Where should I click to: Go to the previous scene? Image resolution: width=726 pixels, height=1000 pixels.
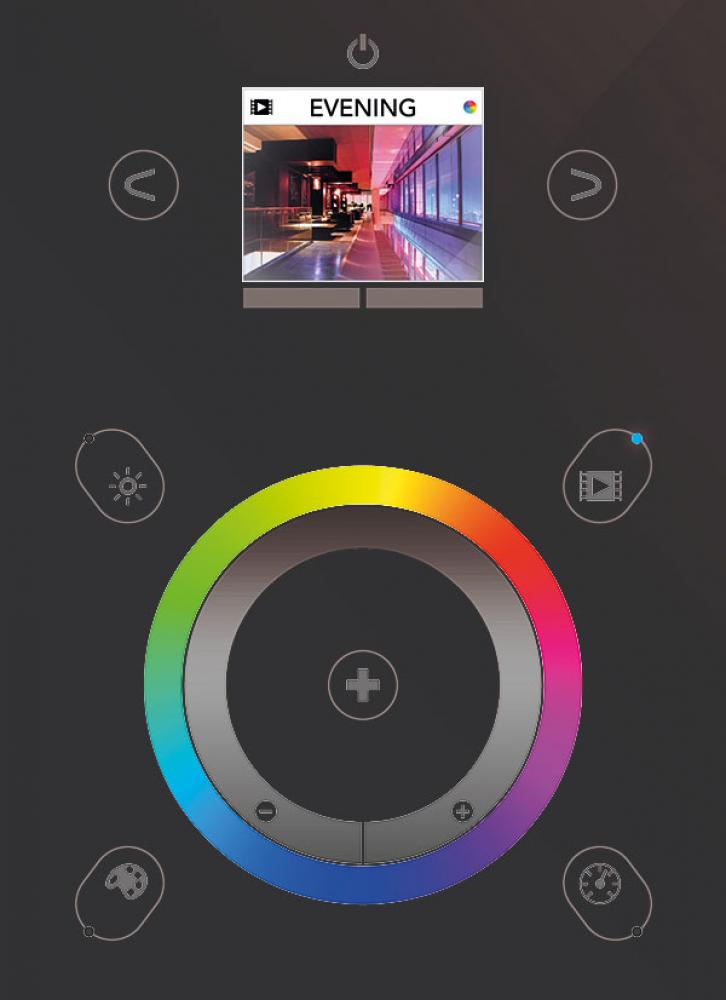point(144,184)
